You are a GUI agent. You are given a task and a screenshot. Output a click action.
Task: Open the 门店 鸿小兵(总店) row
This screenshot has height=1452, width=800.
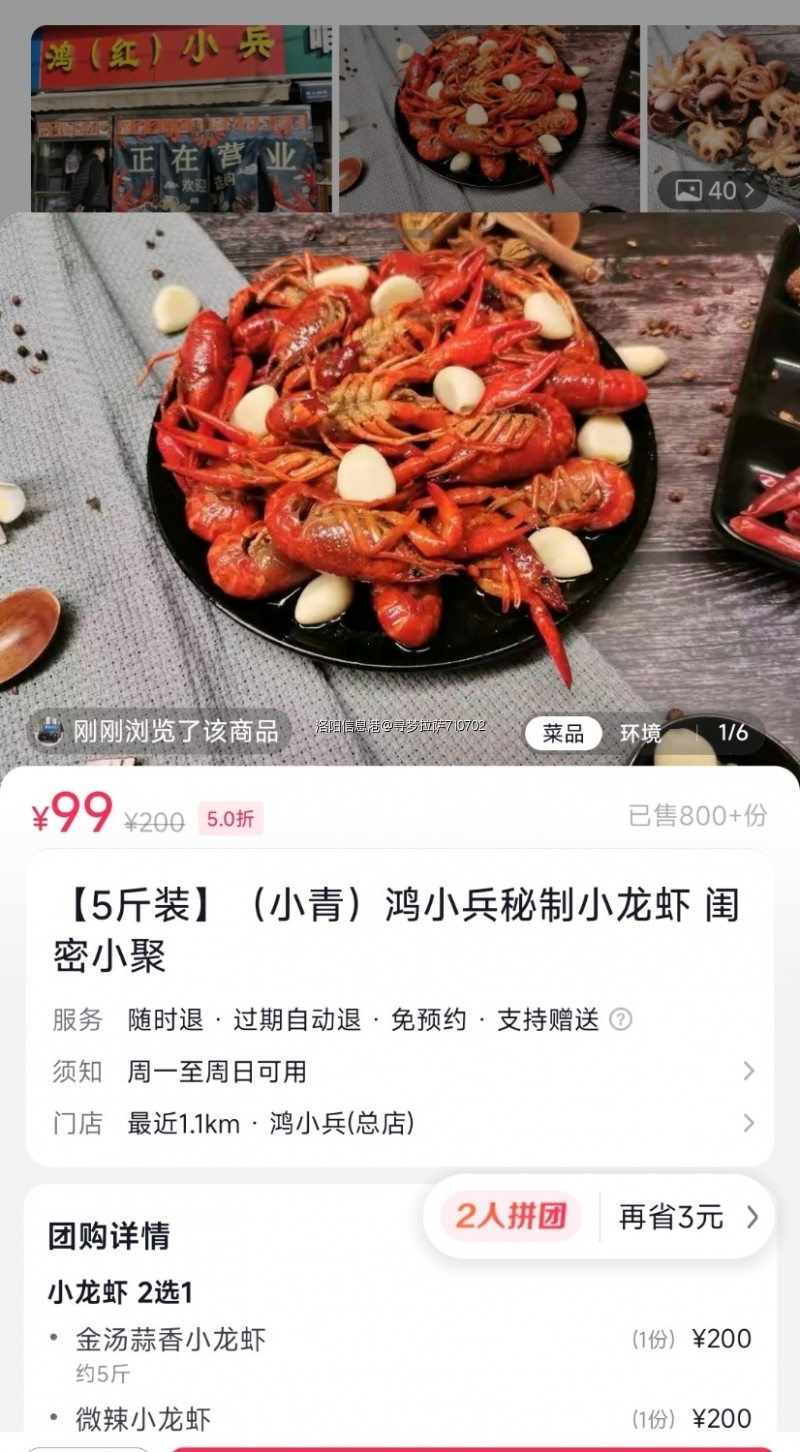(x=400, y=1124)
